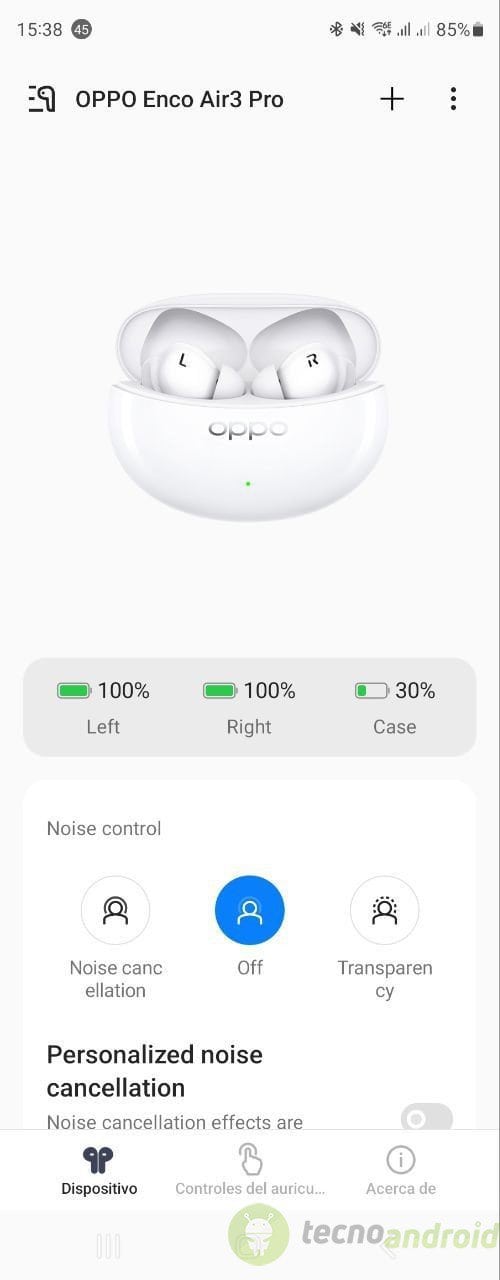The width and height of the screenshot is (500, 1280).
Task: Switch to Transparency mode
Action: [385, 910]
